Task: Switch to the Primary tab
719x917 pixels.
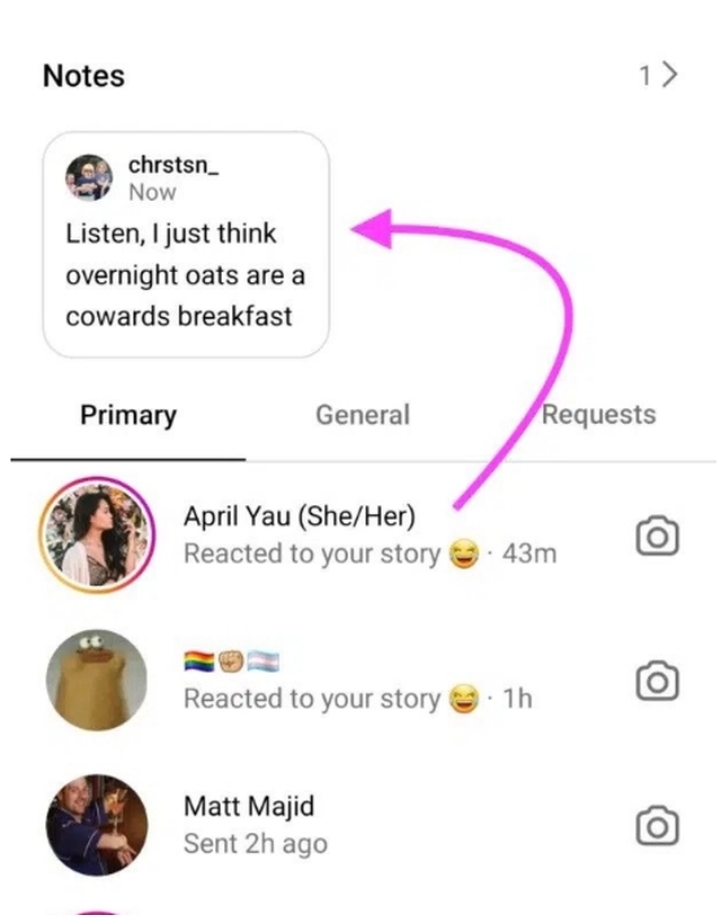Action: (x=128, y=415)
